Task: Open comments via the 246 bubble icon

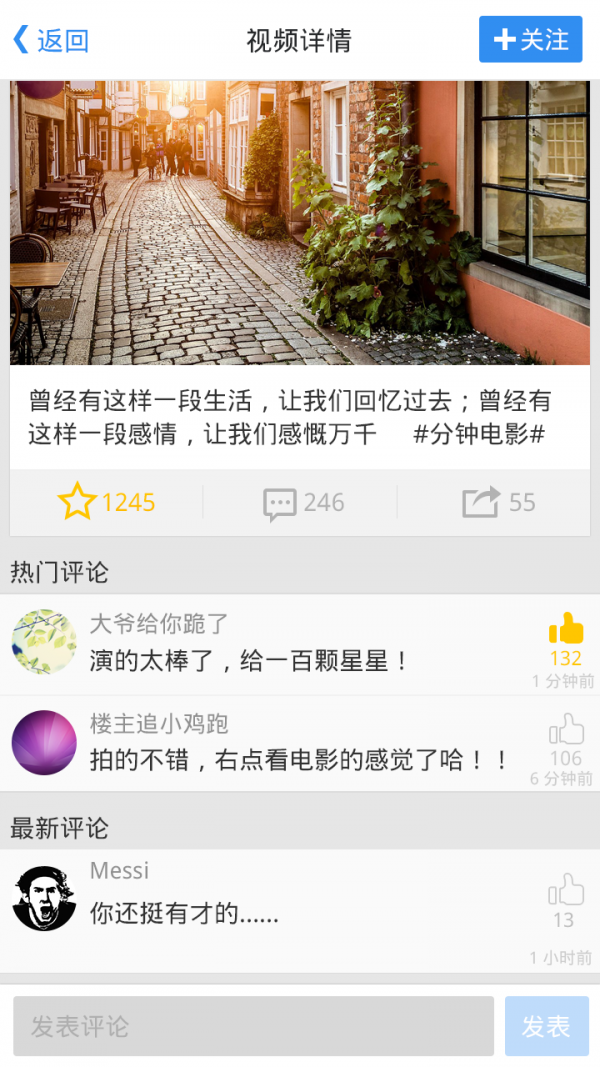Action: click(x=281, y=503)
